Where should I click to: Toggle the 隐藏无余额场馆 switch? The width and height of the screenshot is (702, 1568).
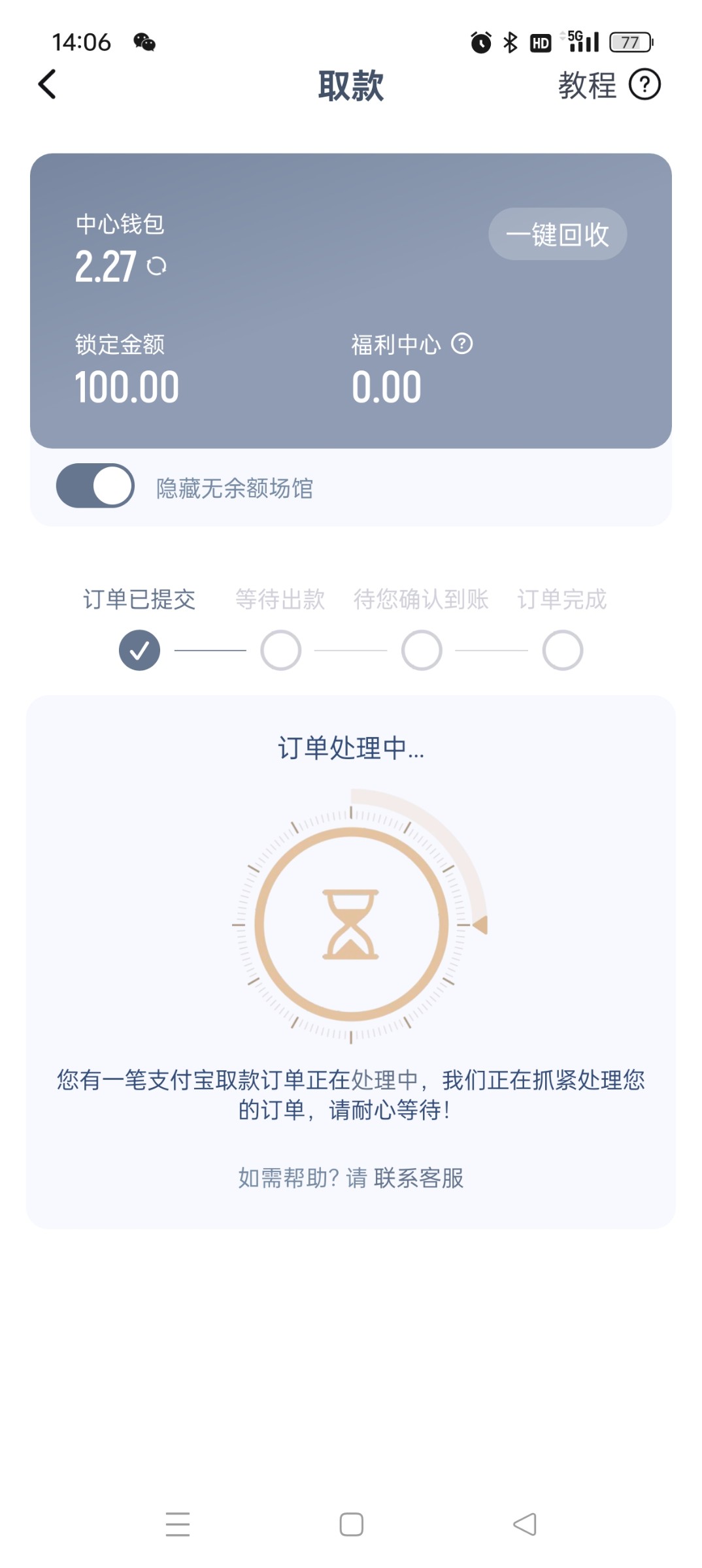pos(95,486)
